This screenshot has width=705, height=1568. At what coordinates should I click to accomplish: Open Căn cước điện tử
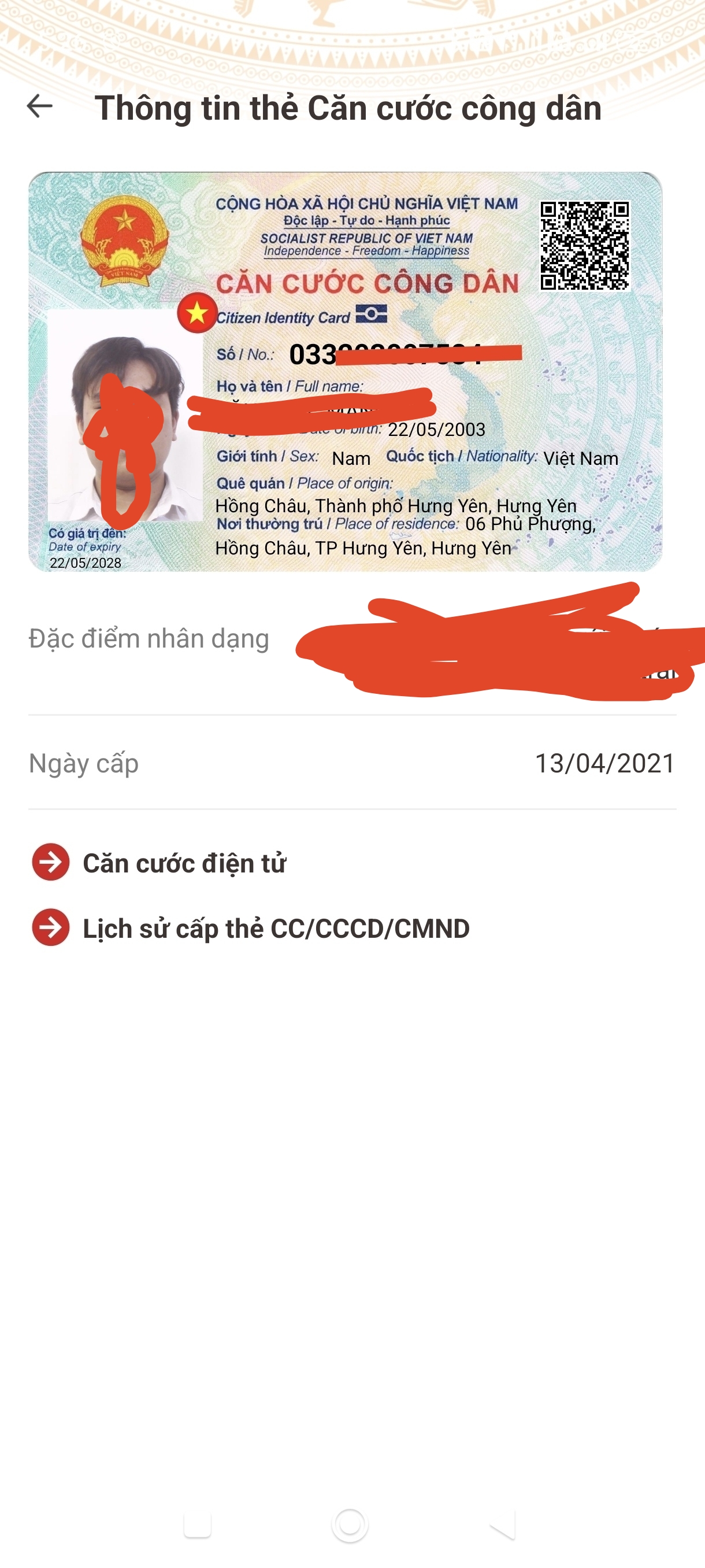coord(184,863)
